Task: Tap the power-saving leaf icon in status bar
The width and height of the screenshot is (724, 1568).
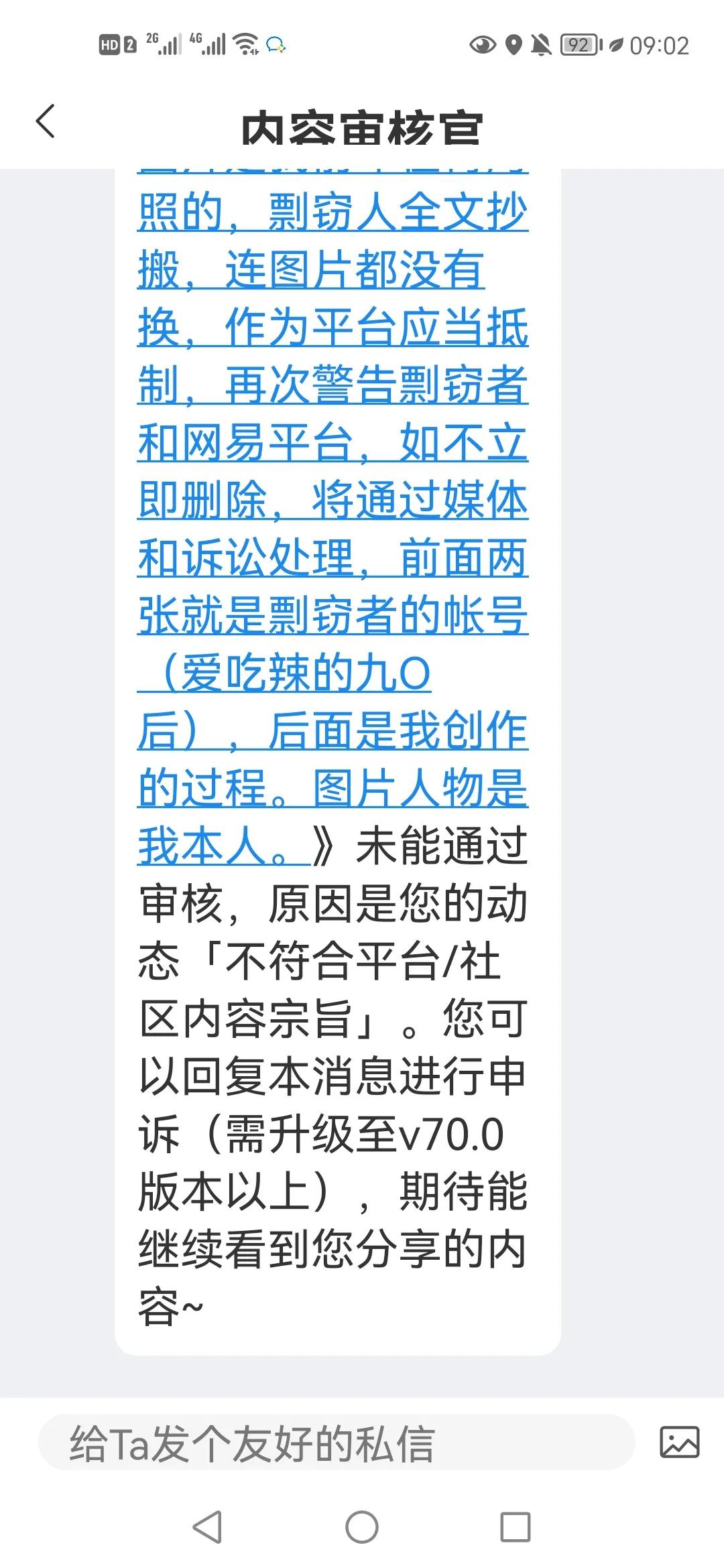Action: 615,45
